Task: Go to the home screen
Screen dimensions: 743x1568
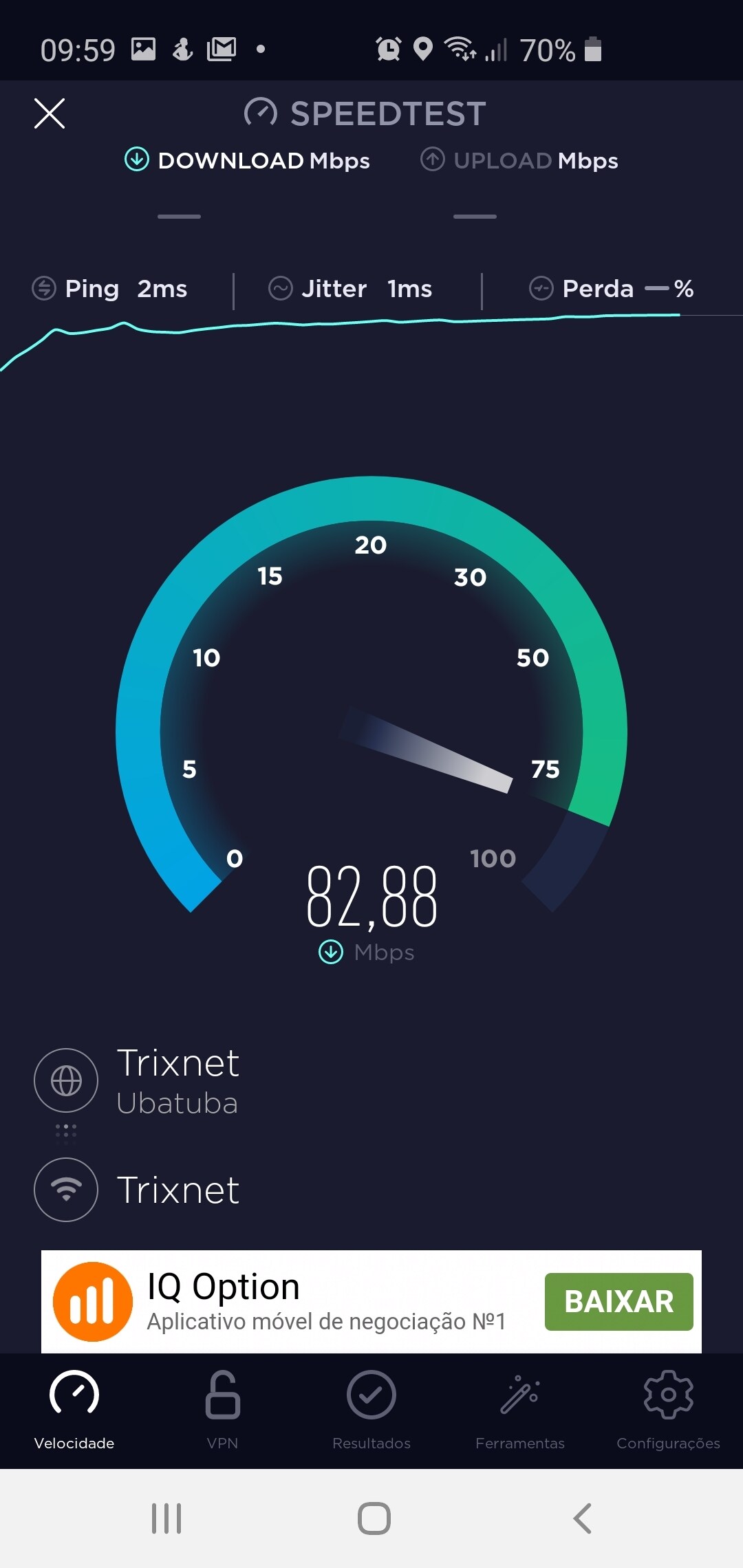Action: (374, 1518)
